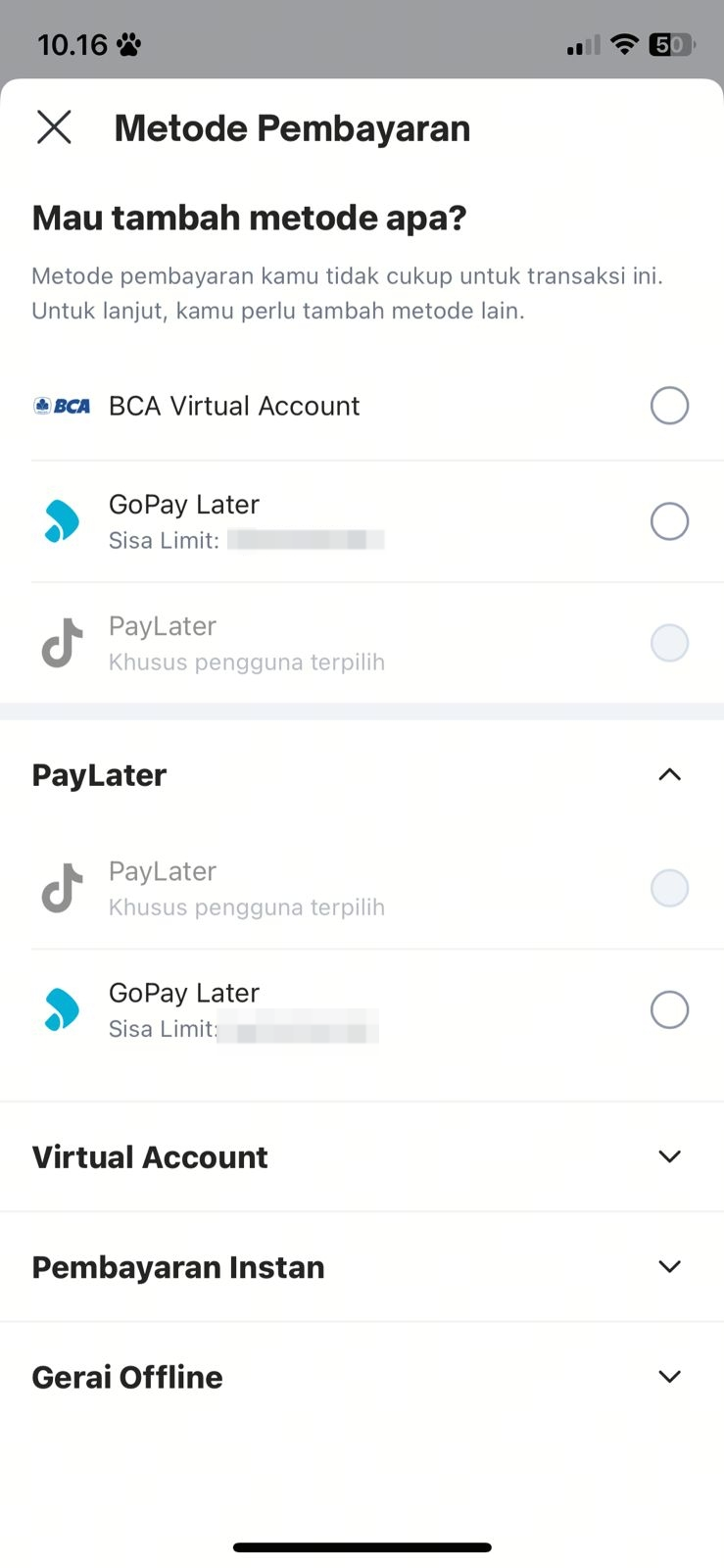The image size is (724, 1568).
Task: Select BCA Virtual Account payment option
Action: 669,406
